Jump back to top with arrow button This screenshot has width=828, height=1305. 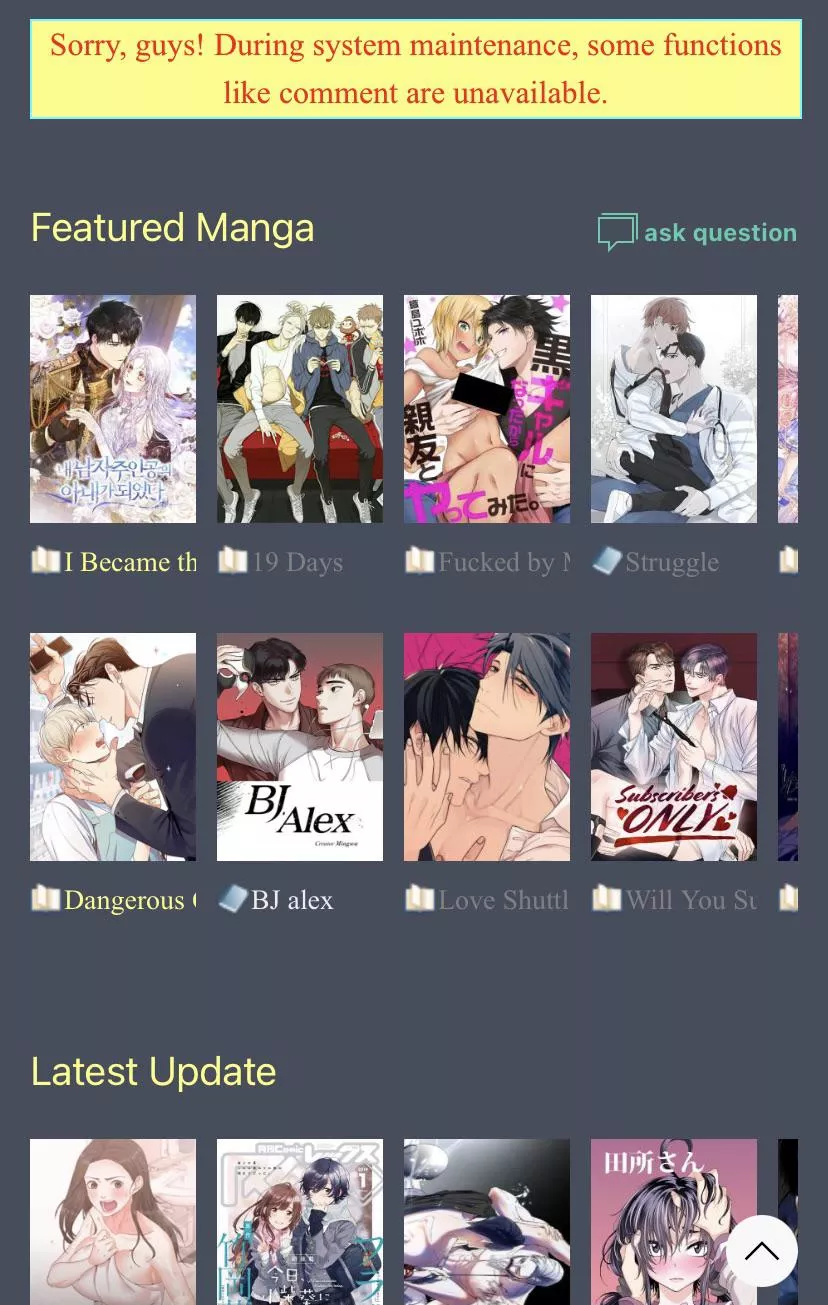pos(761,1250)
